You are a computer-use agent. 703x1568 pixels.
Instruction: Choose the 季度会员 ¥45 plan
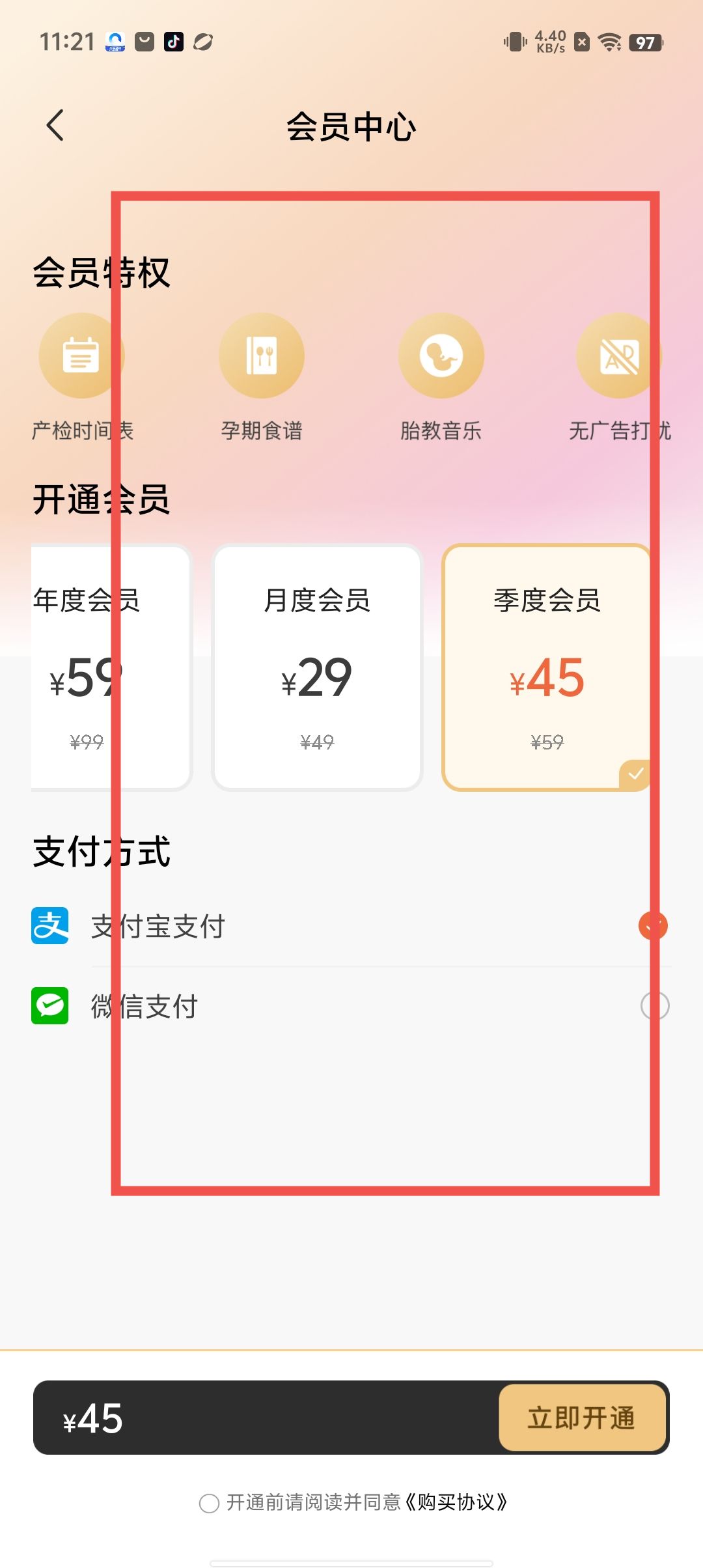pyautogui.click(x=547, y=667)
